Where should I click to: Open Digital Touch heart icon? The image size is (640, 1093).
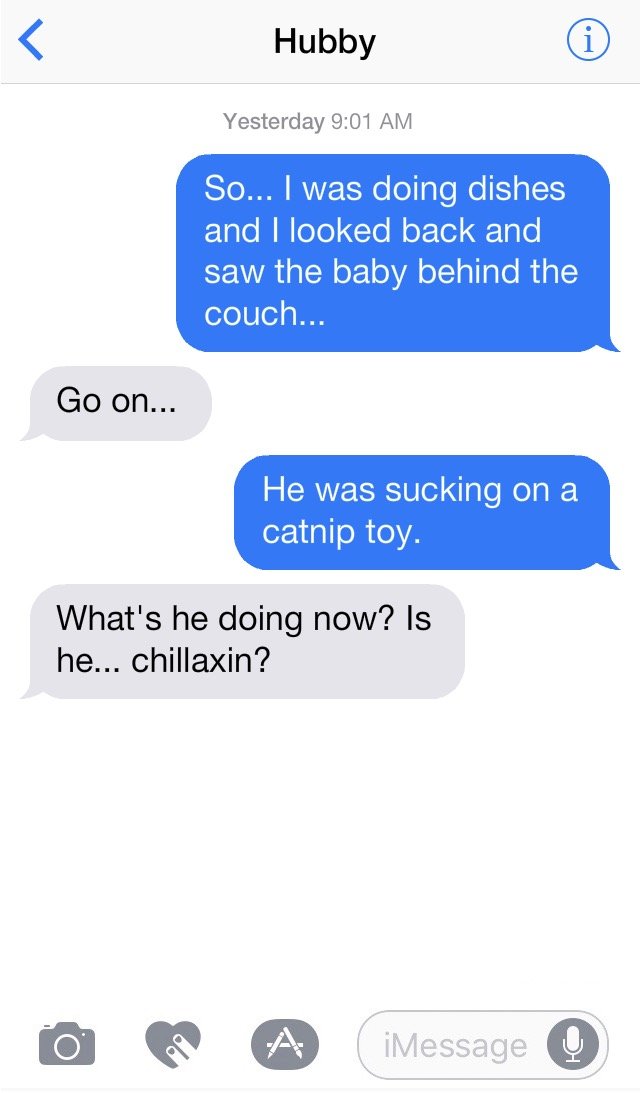pyautogui.click(x=173, y=1044)
